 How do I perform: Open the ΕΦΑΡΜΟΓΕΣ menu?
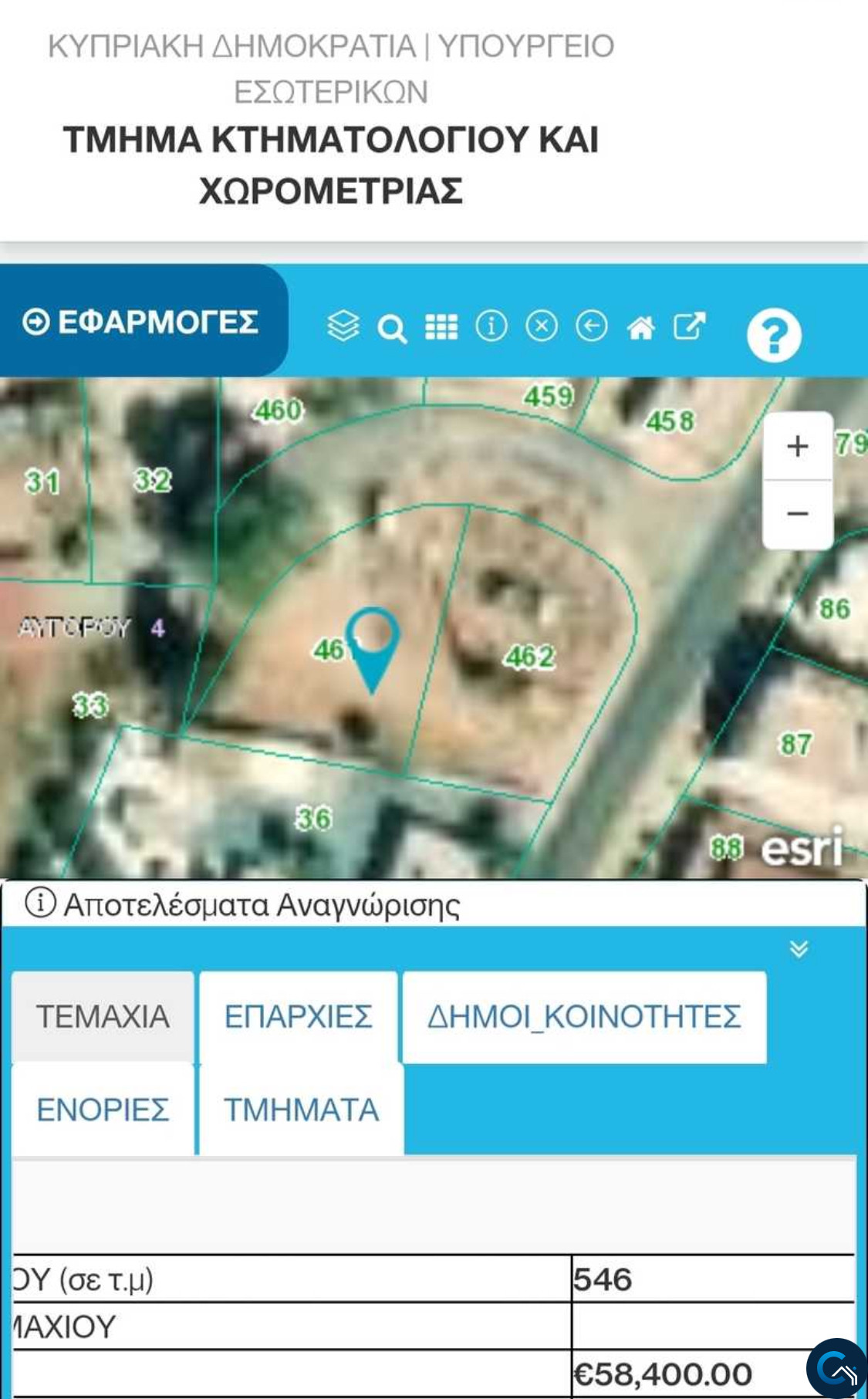click(x=141, y=322)
